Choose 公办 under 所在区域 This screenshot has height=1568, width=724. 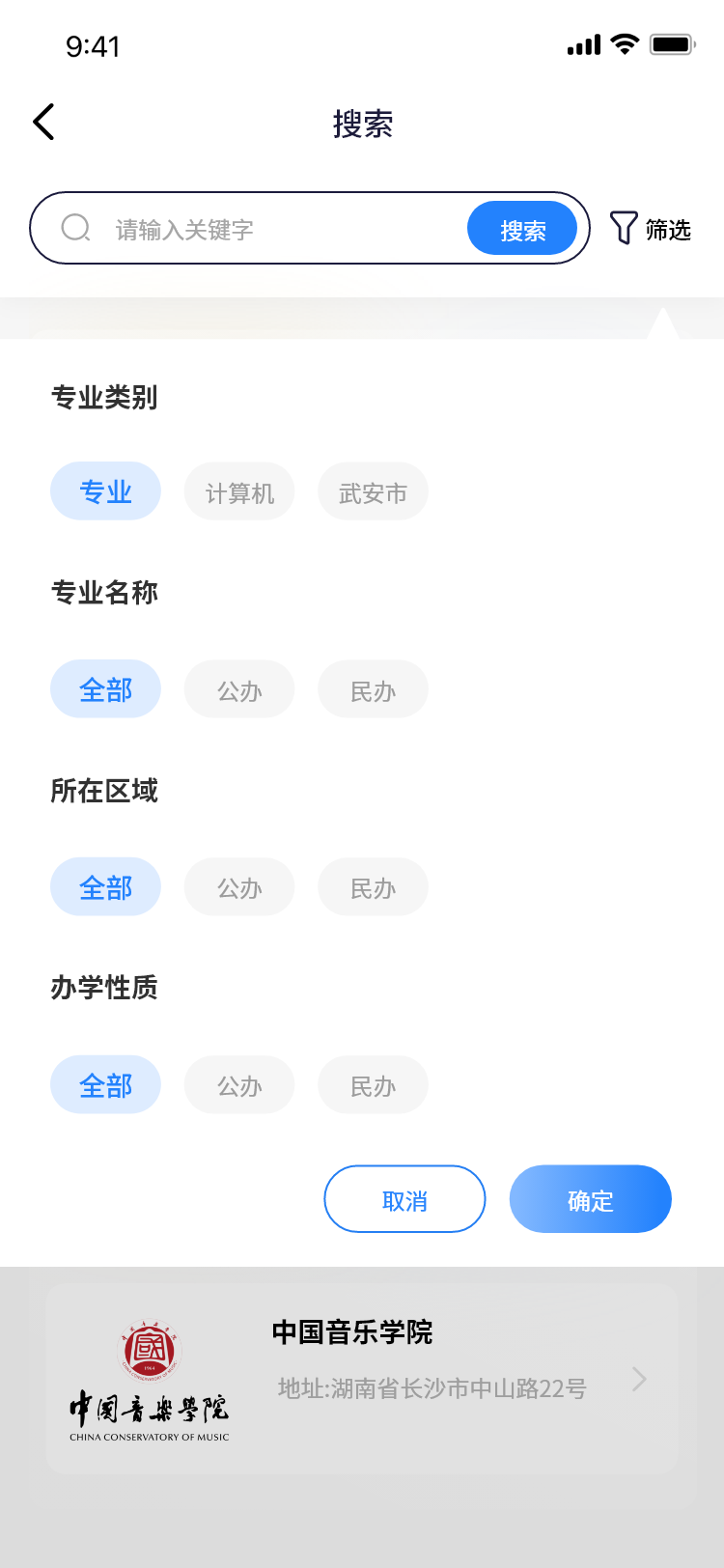tap(239, 887)
